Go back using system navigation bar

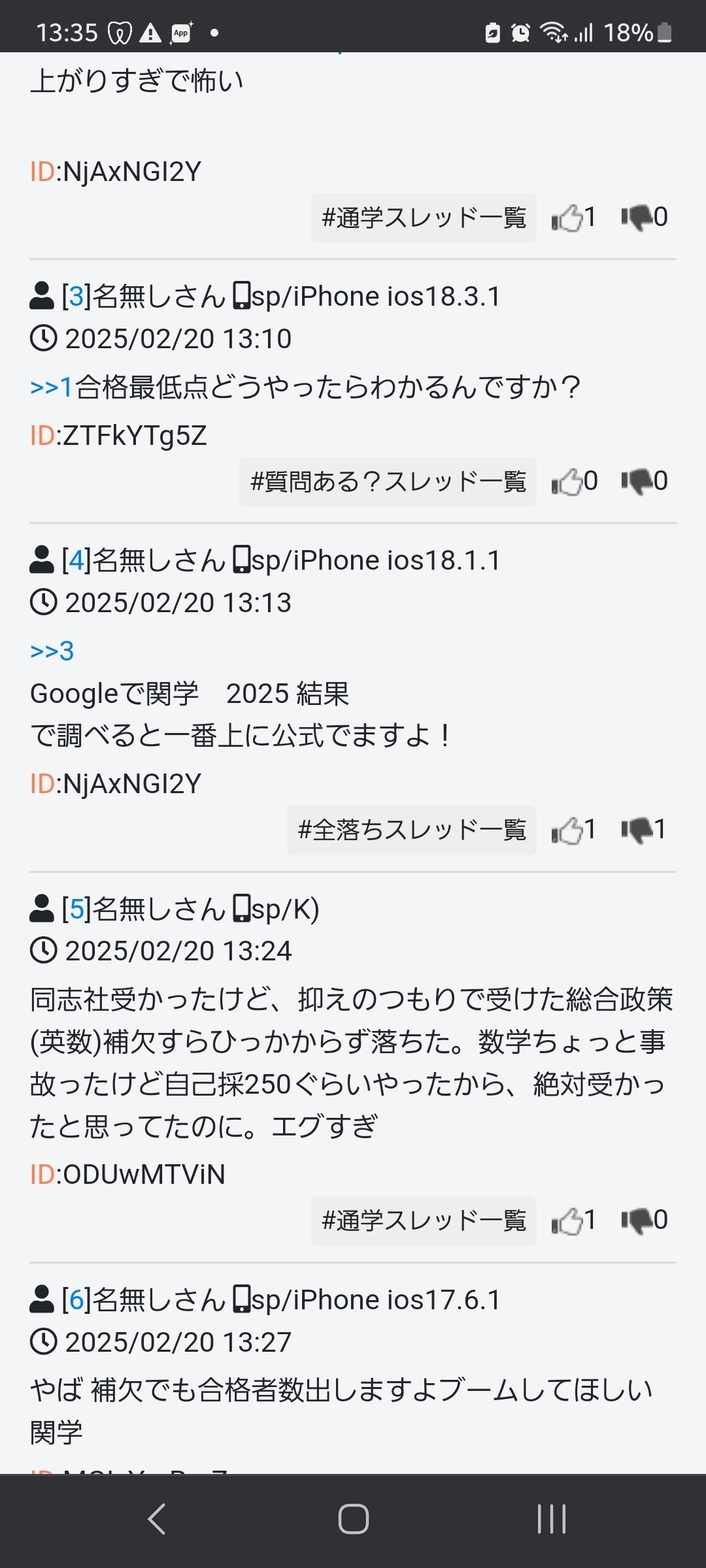156,1518
